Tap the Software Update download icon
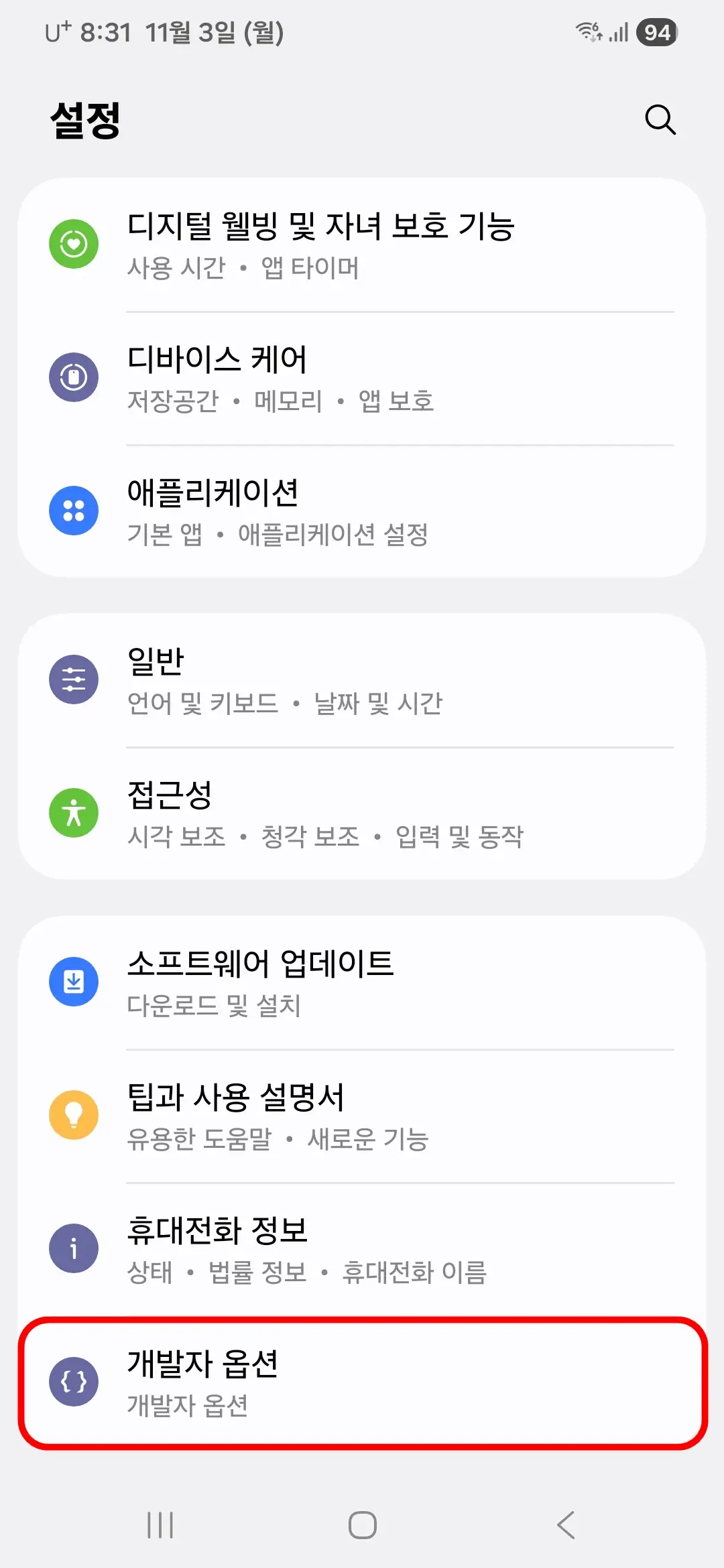 click(74, 980)
